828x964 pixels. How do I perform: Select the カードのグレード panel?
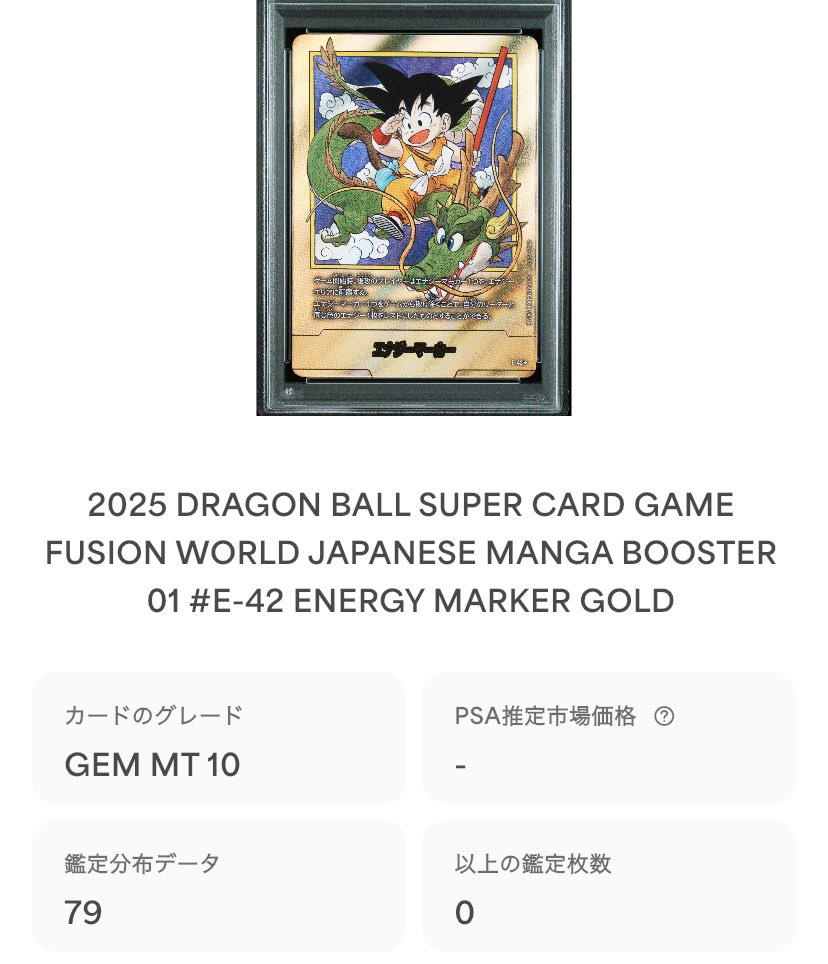[219, 738]
